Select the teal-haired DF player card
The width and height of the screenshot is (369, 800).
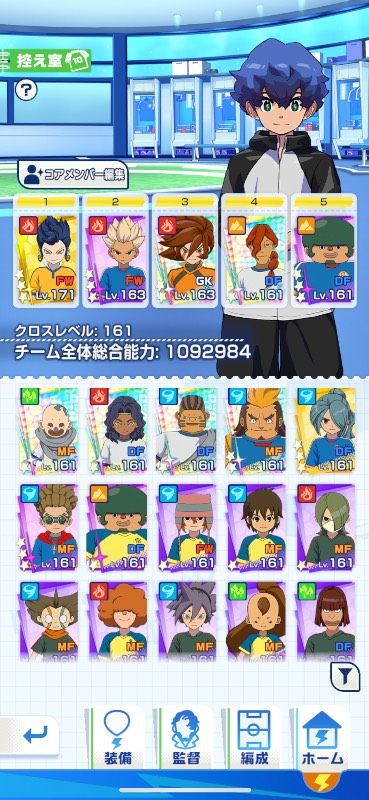pos(325,430)
